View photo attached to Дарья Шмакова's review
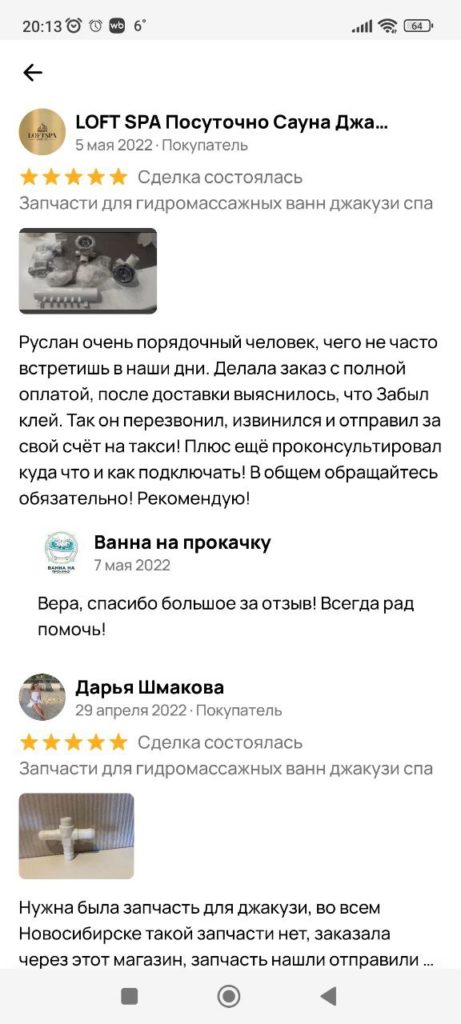Viewport: 461px width, 1024px height. [76, 836]
